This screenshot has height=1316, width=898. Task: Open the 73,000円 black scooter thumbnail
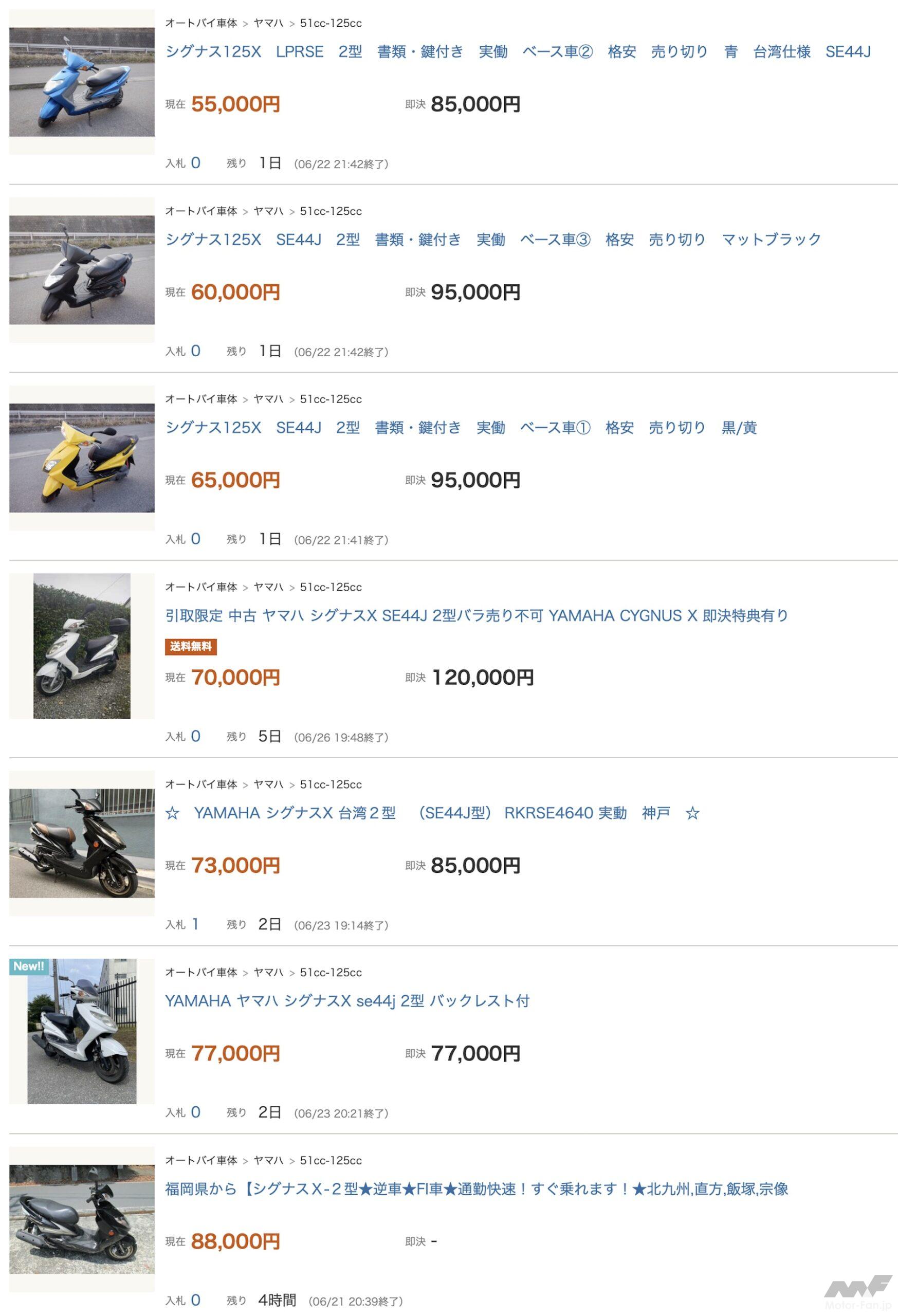point(82,843)
